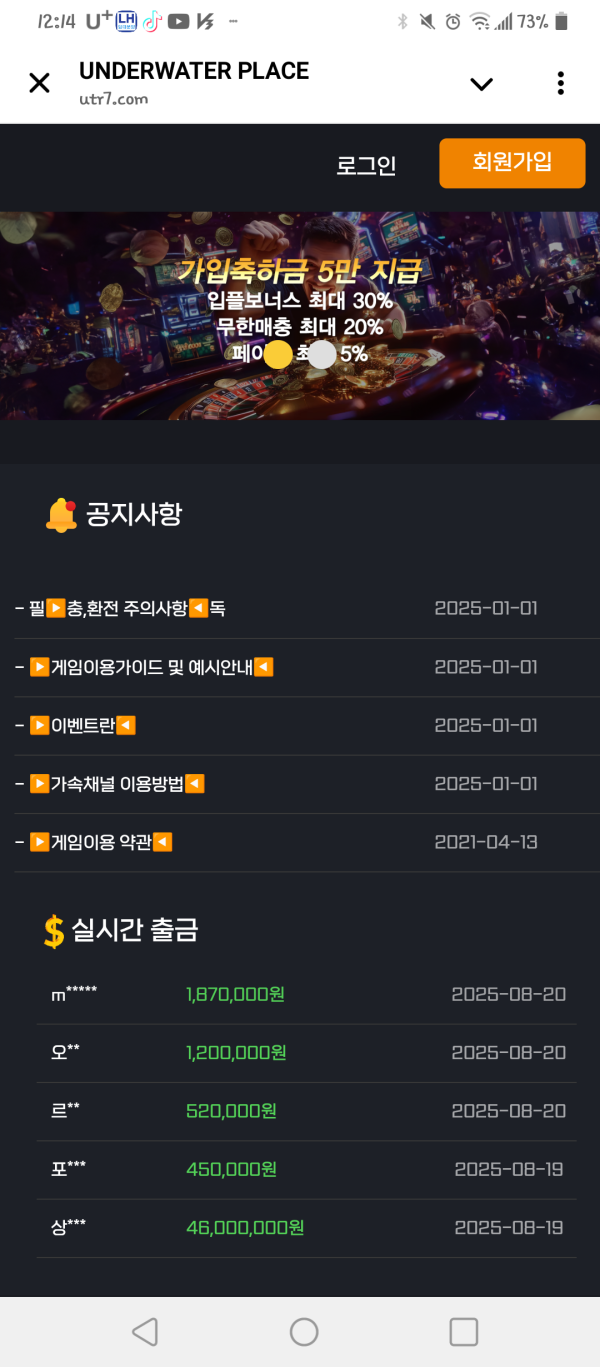View the 이벤트란 notice
Viewport: 600px width, 1367px height.
click(83, 725)
